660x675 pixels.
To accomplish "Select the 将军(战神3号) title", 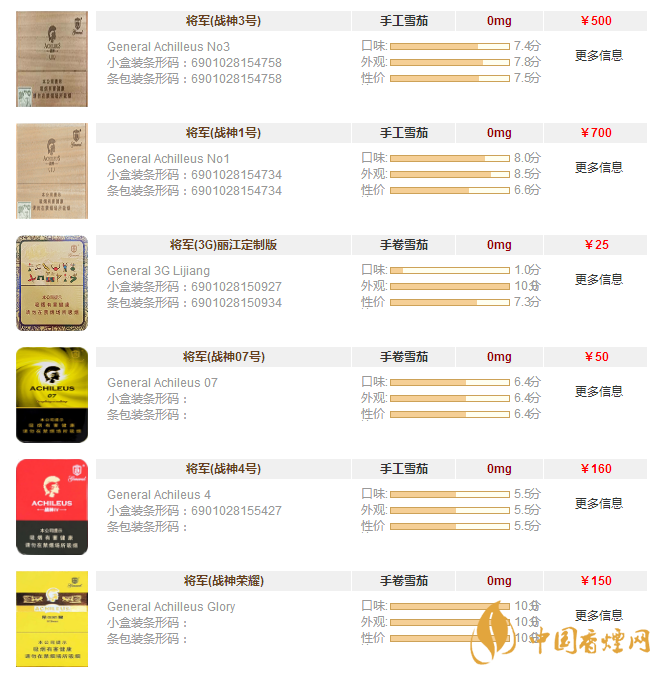I will 223,21.
